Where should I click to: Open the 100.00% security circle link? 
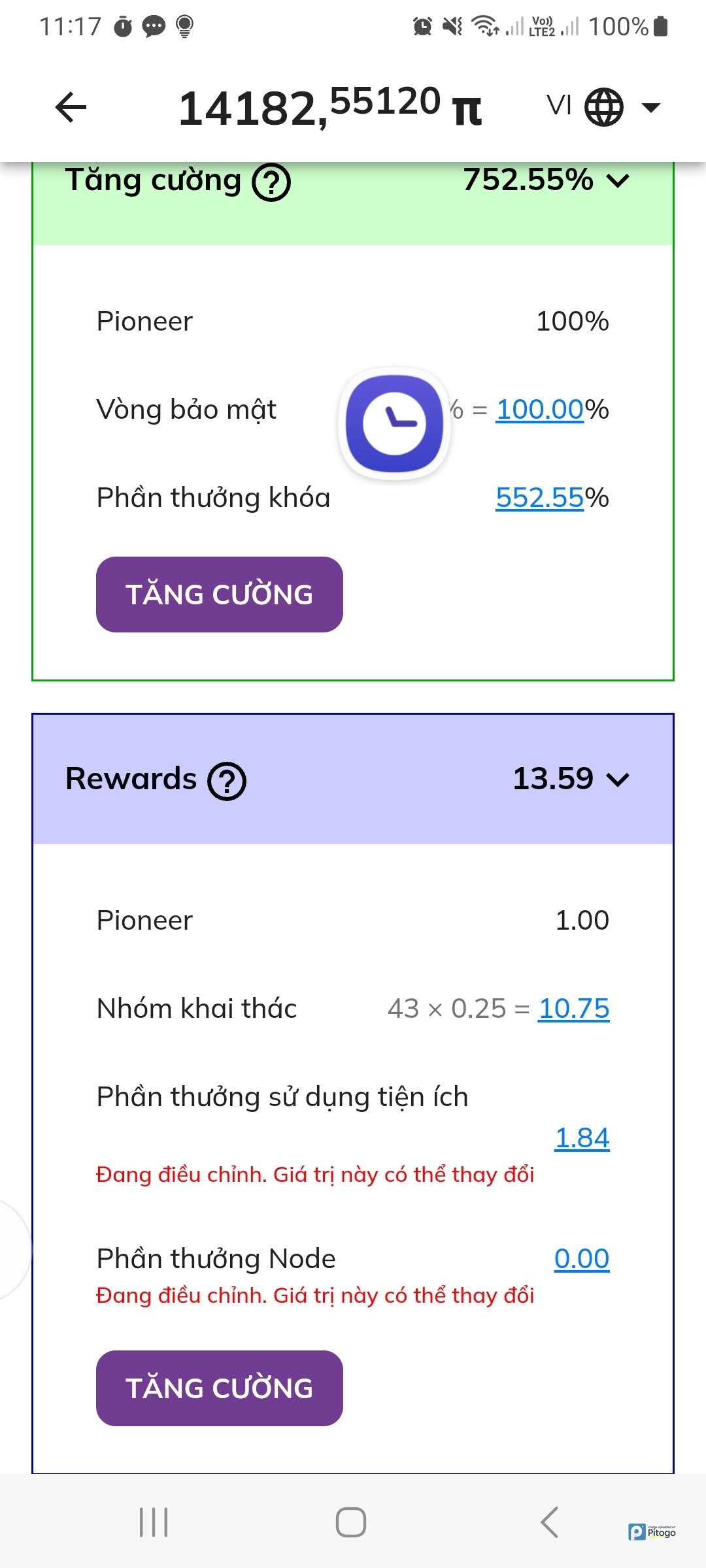[539, 410]
